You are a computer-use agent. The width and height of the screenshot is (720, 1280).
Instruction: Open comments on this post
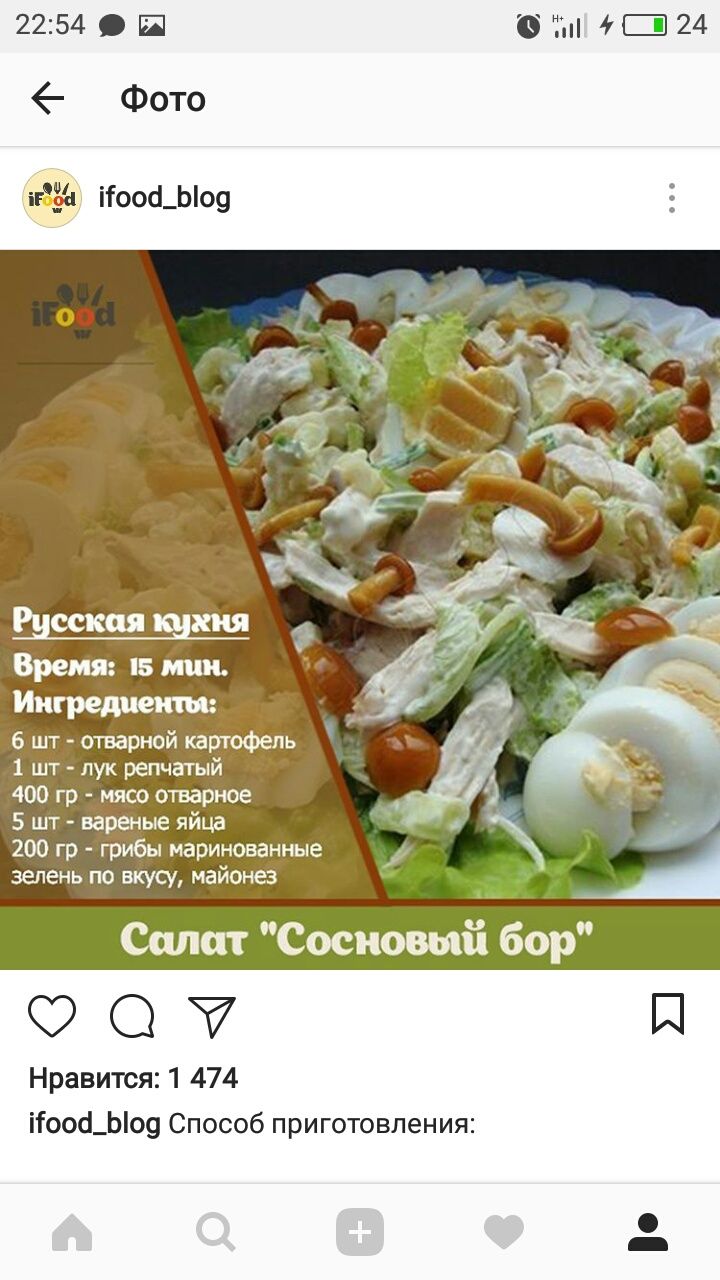click(132, 1016)
